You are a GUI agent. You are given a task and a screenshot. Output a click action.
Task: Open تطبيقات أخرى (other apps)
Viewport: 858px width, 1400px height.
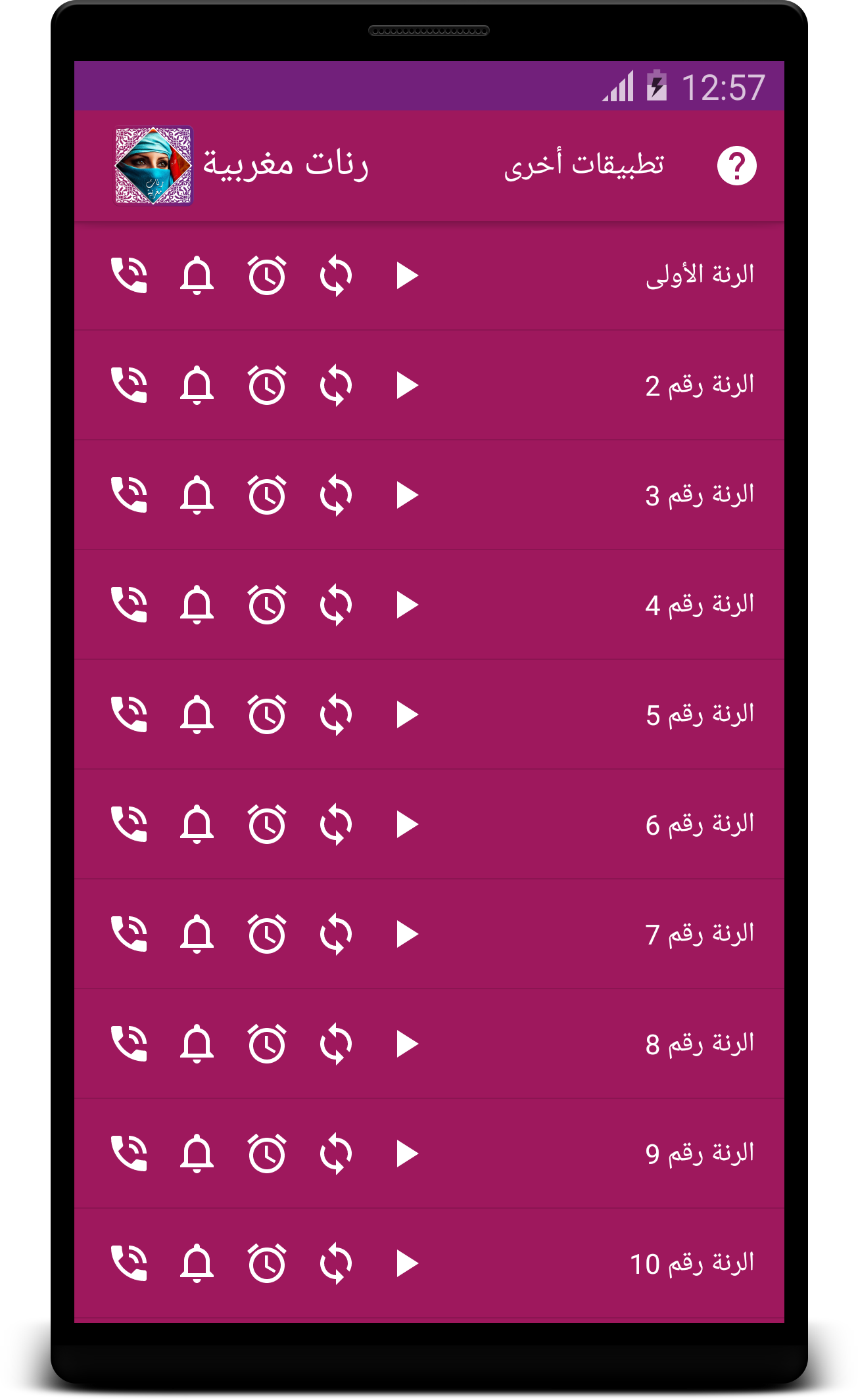[584, 164]
